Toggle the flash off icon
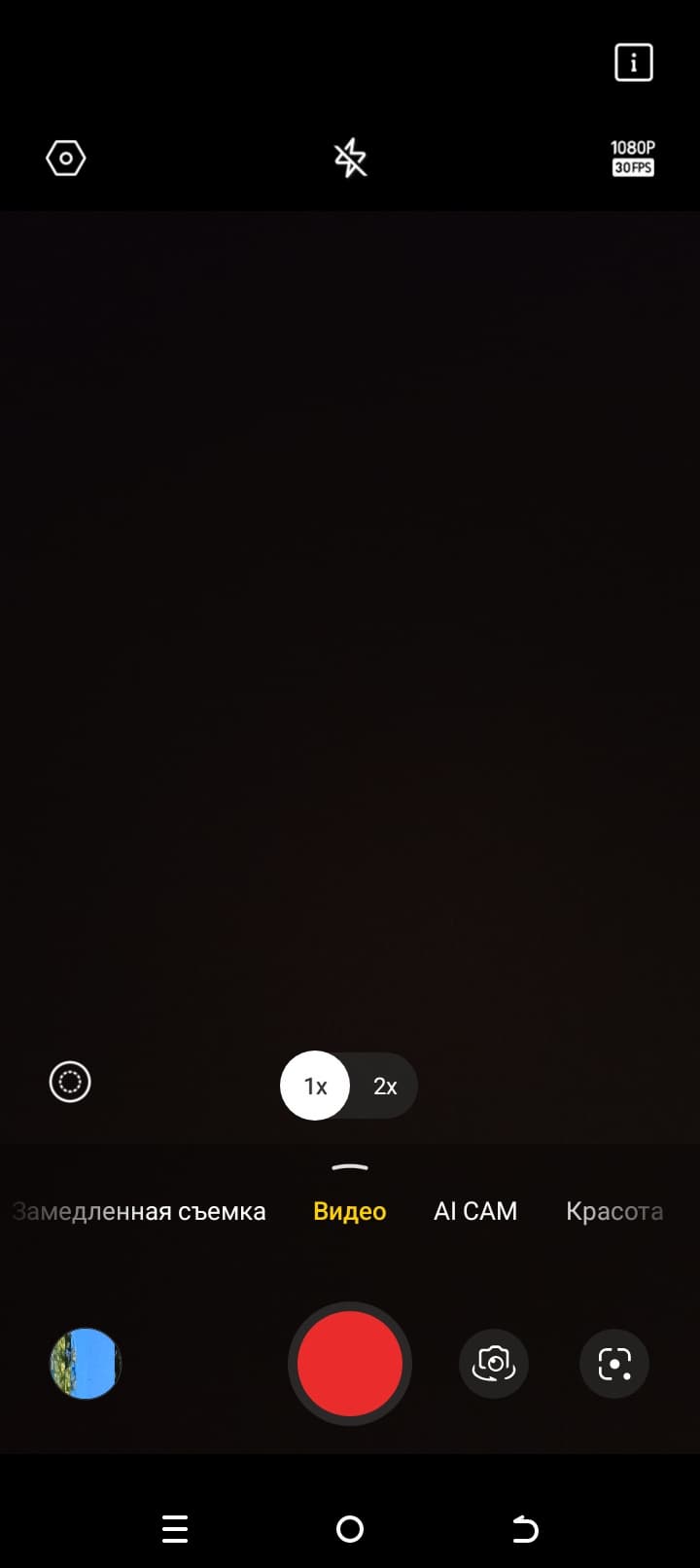Image resolution: width=700 pixels, height=1568 pixels. 350,158
